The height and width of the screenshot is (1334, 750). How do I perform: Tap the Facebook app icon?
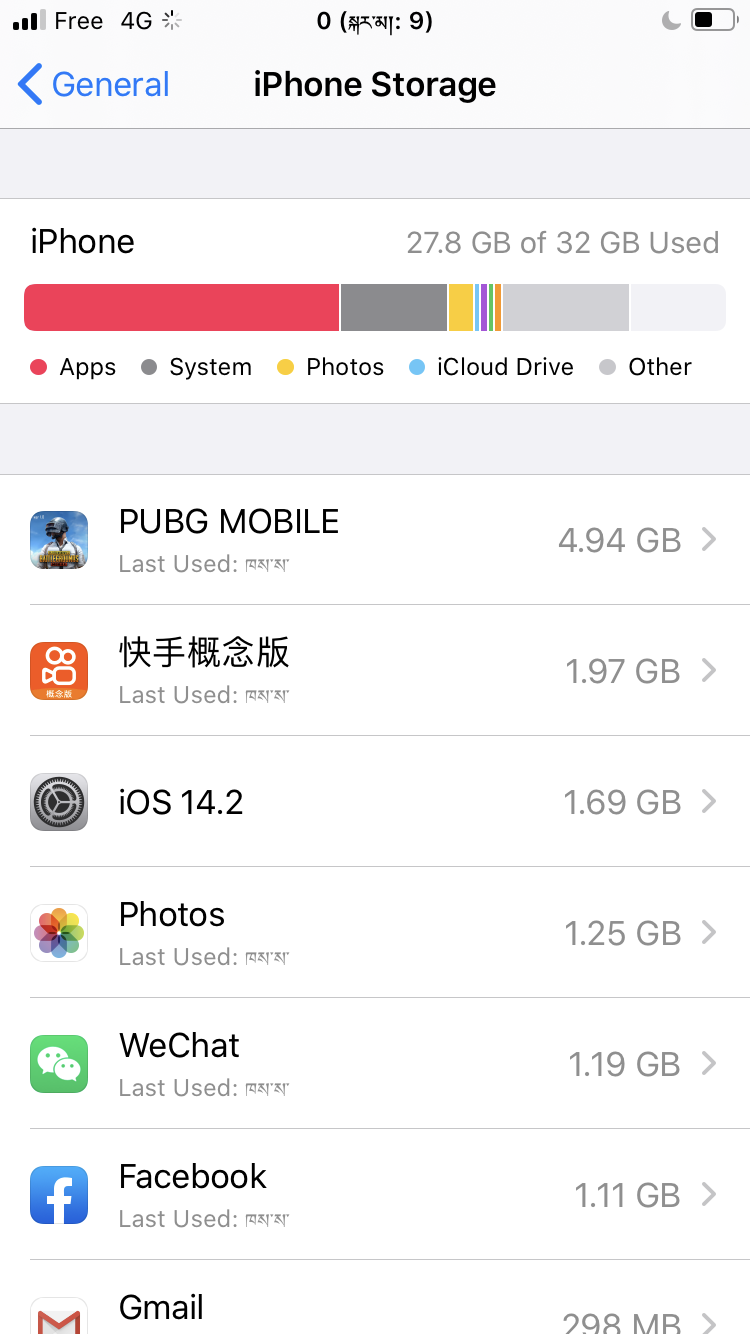tap(58, 1195)
